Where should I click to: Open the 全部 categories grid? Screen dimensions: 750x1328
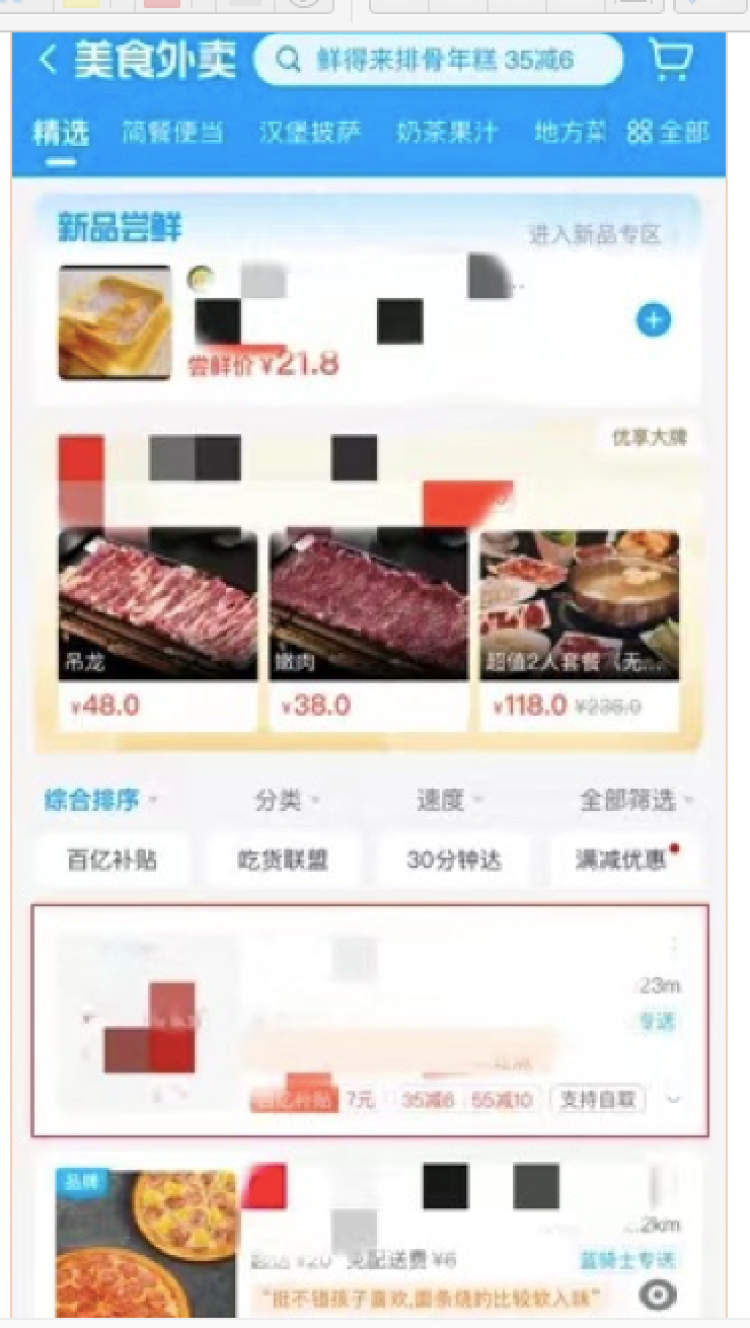tap(667, 132)
